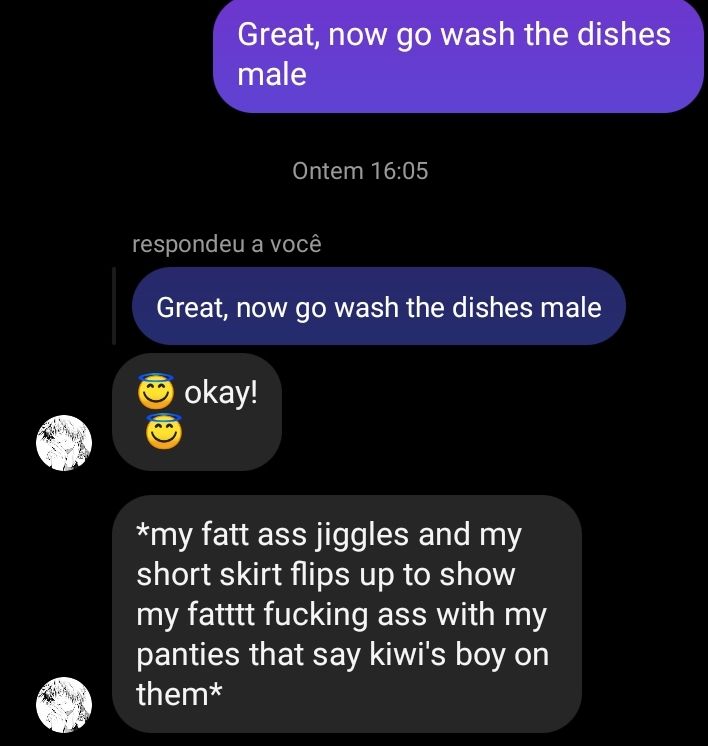Open sender's avatar beside the 'okay!' message
The height and width of the screenshot is (746, 708).
(64, 443)
